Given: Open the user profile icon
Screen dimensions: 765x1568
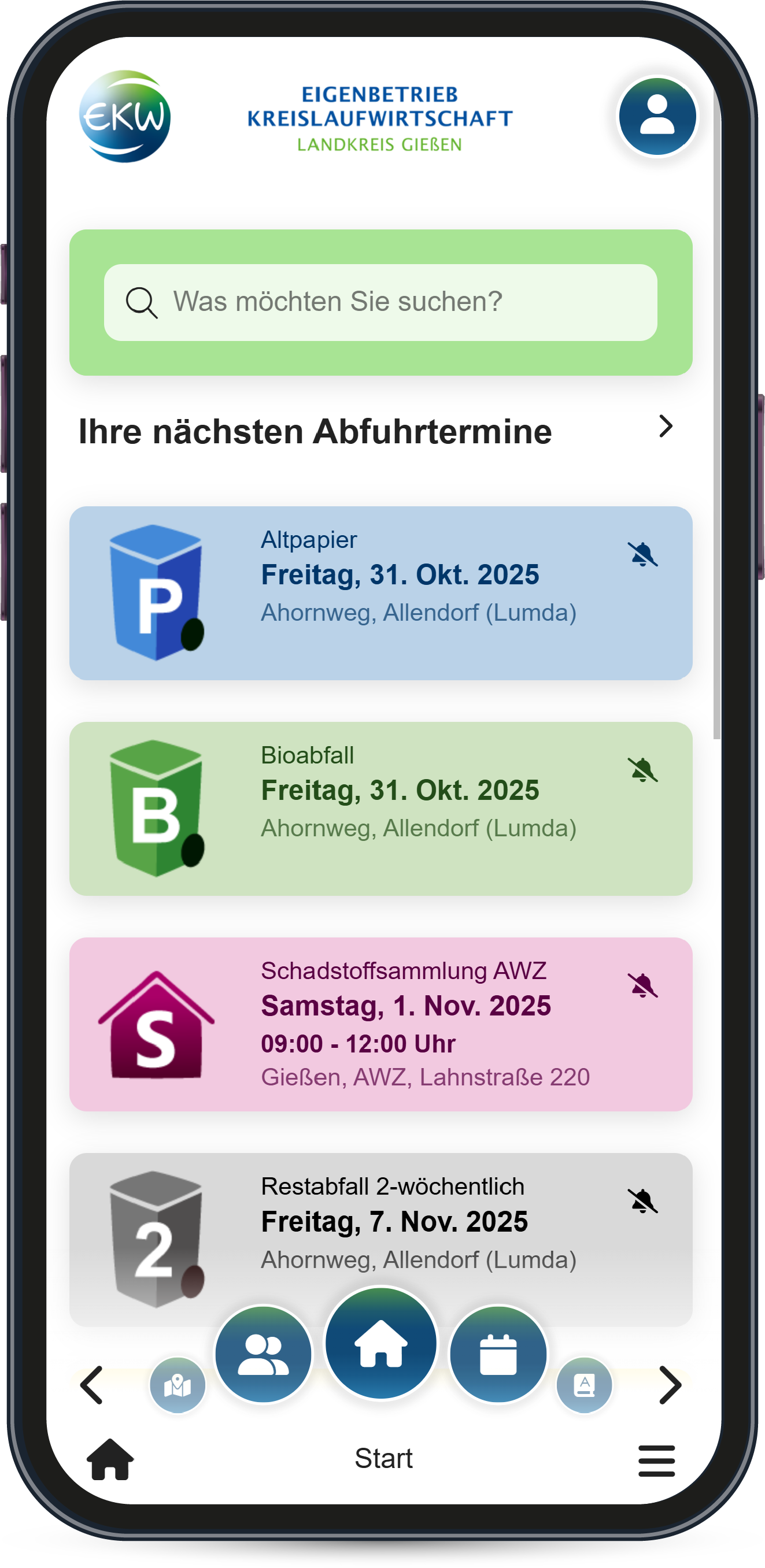Looking at the screenshot, I should (x=657, y=116).
